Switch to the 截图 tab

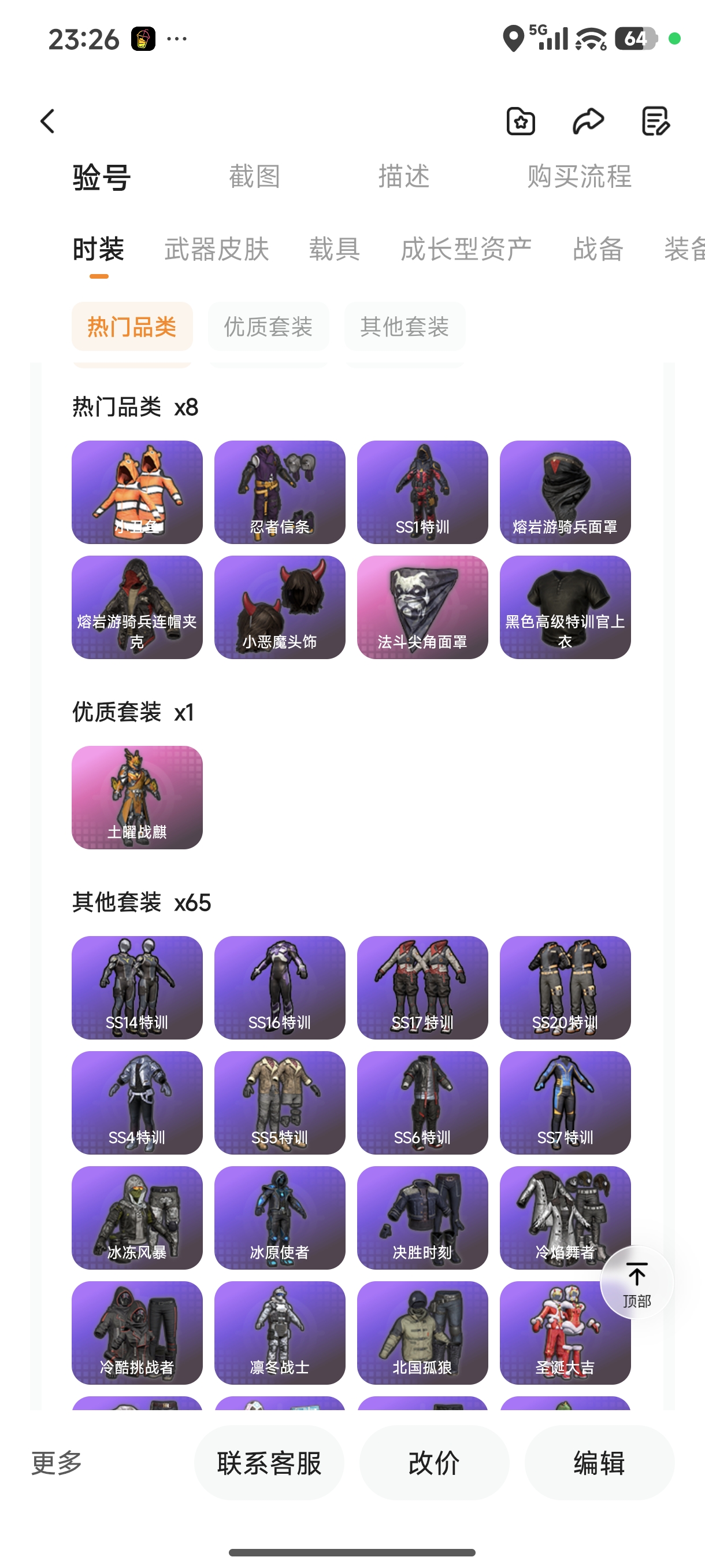tap(254, 176)
